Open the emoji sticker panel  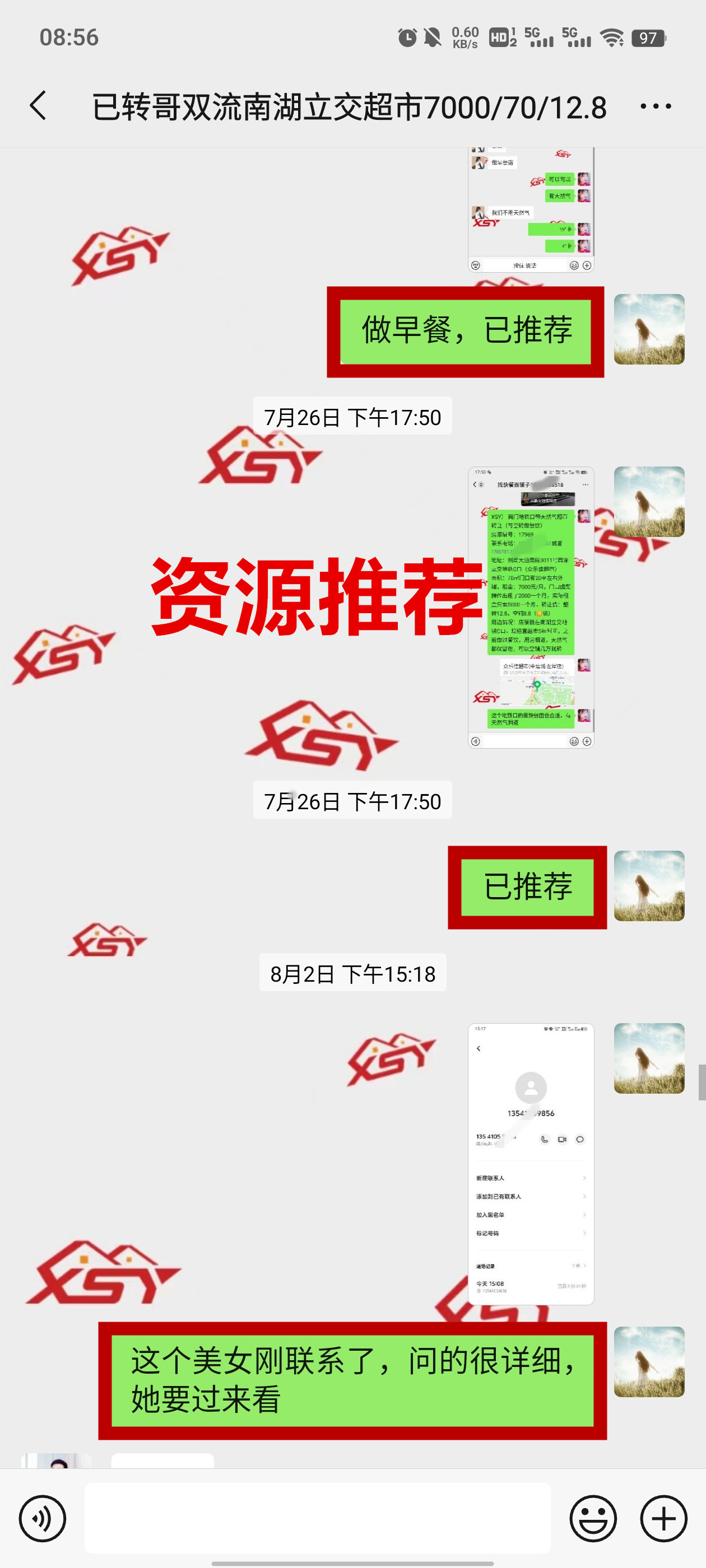pyautogui.click(x=593, y=1518)
